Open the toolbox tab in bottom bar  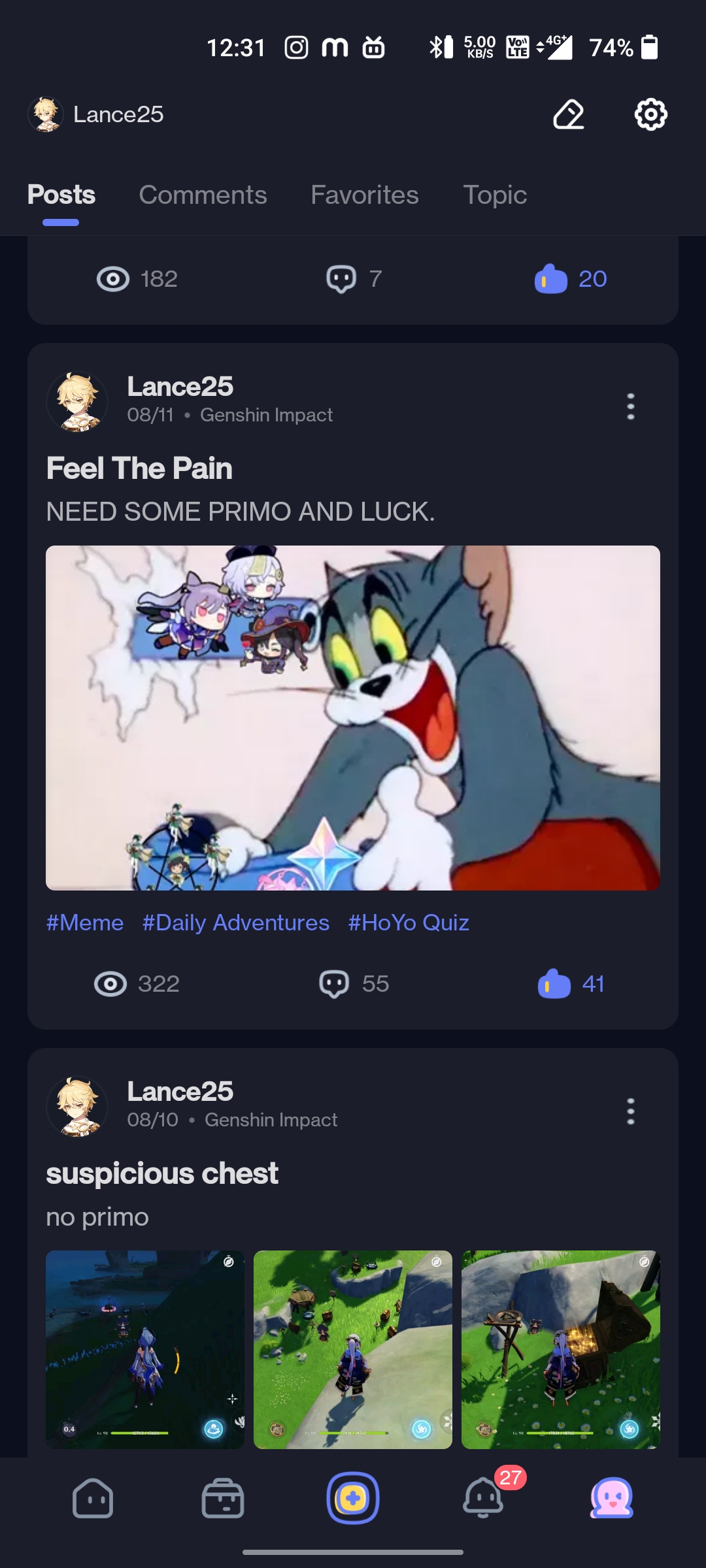click(222, 1497)
